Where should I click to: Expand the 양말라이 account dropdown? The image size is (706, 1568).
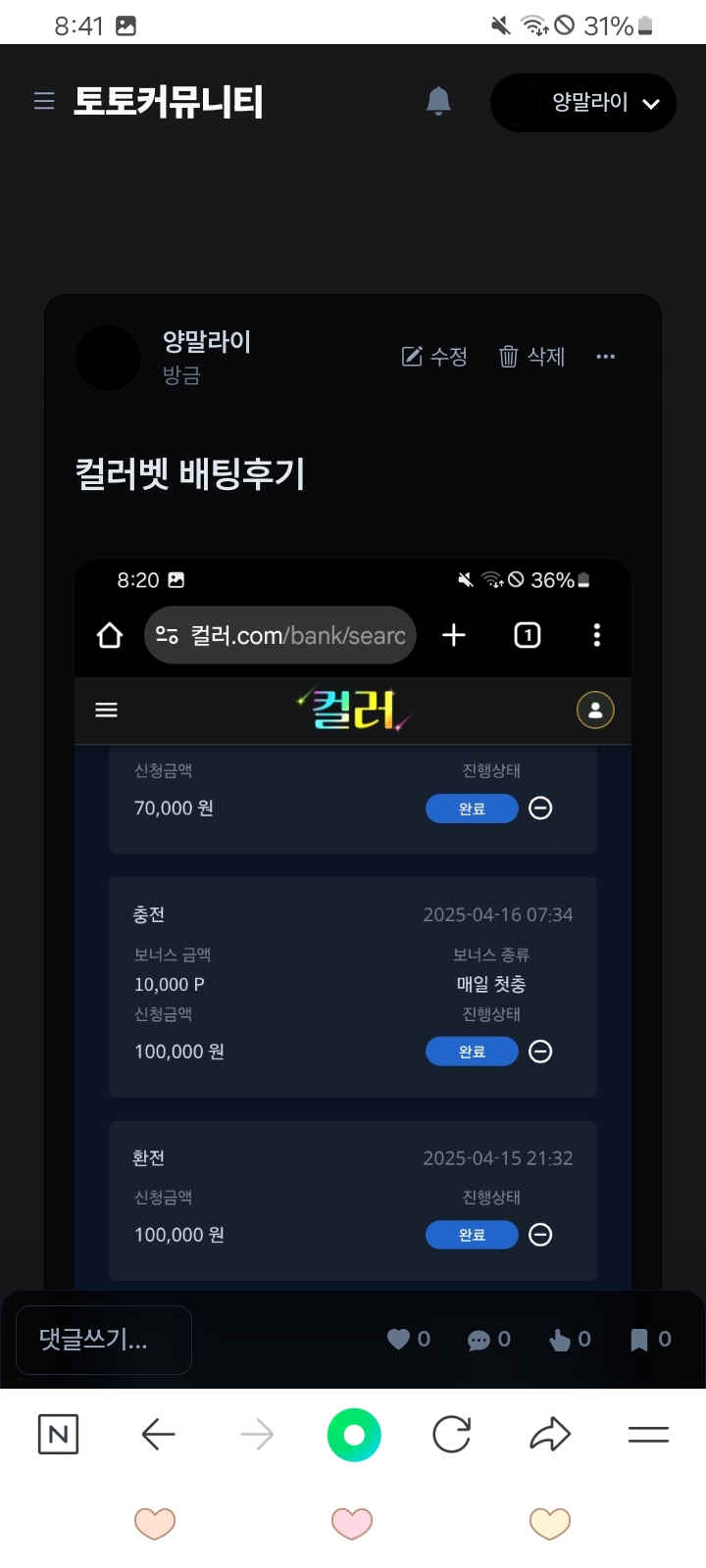(x=583, y=102)
